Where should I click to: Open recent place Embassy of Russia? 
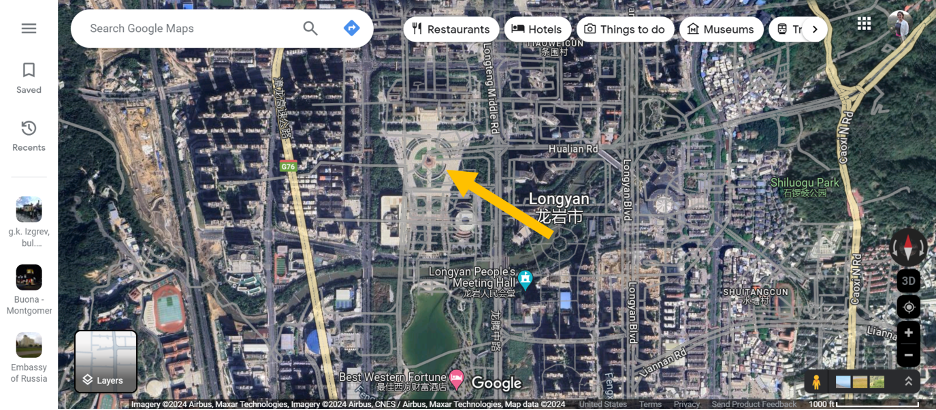pyautogui.click(x=28, y=357)
